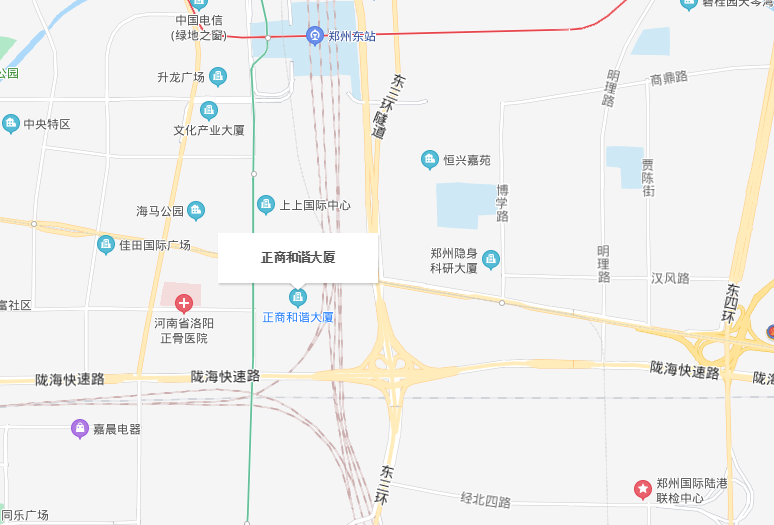The image size is (774, 525).
Task: Select the 上上国际中心 marker
Action: 266,205
